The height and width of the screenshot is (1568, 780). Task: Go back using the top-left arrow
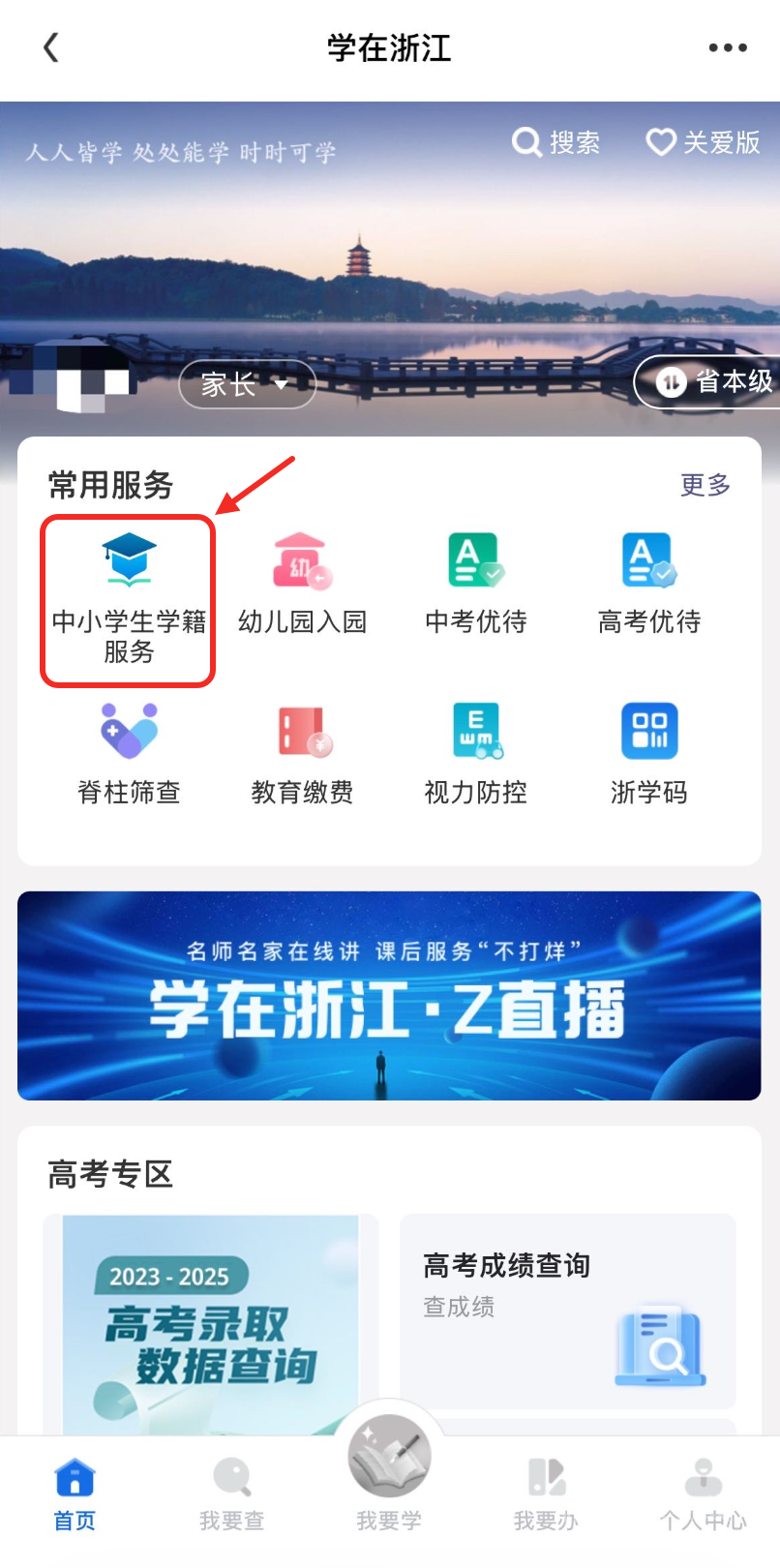click(51, 47)
